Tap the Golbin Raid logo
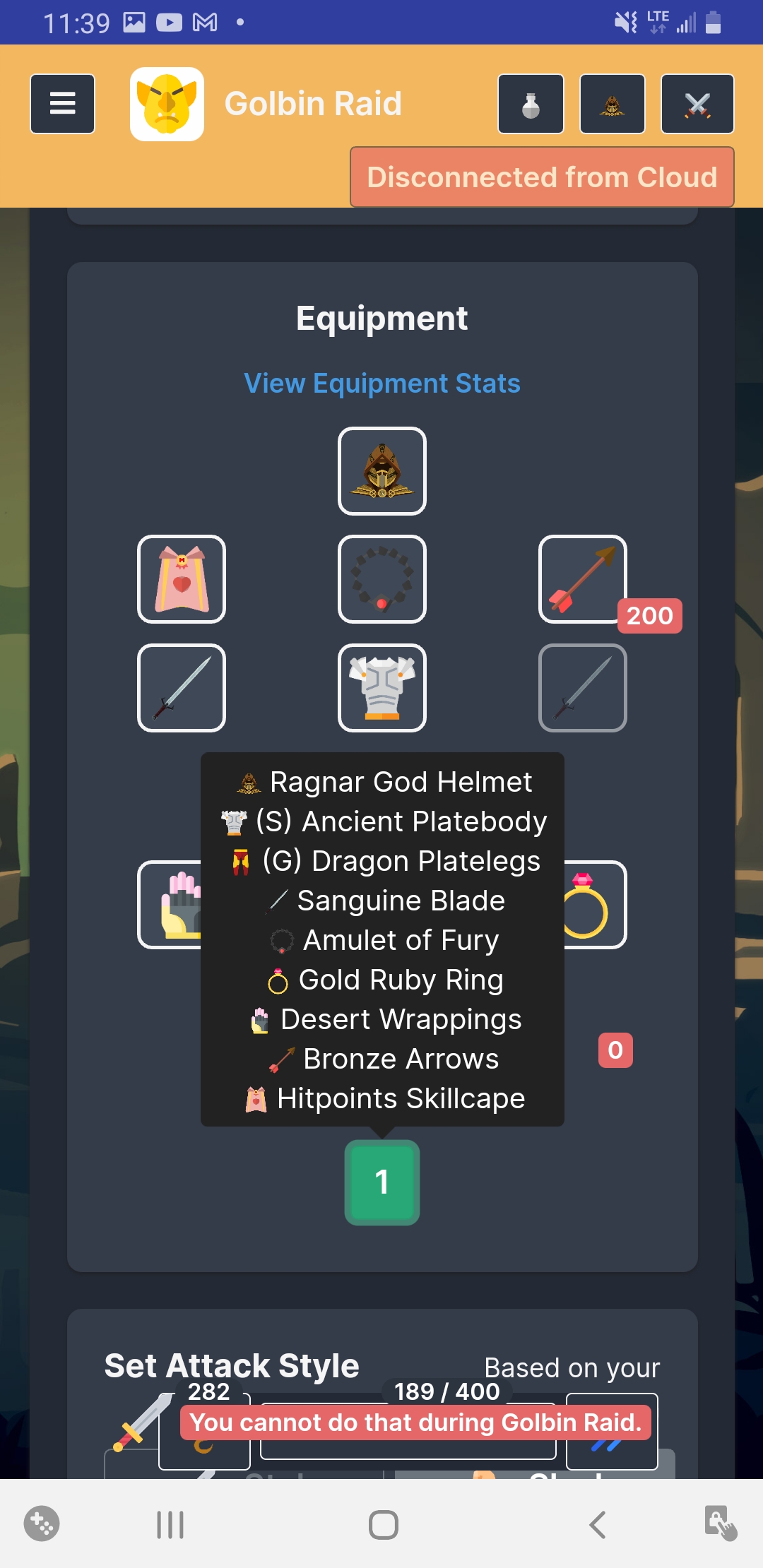This screenshot has width=763, height=1568. [x=167, y=104]
